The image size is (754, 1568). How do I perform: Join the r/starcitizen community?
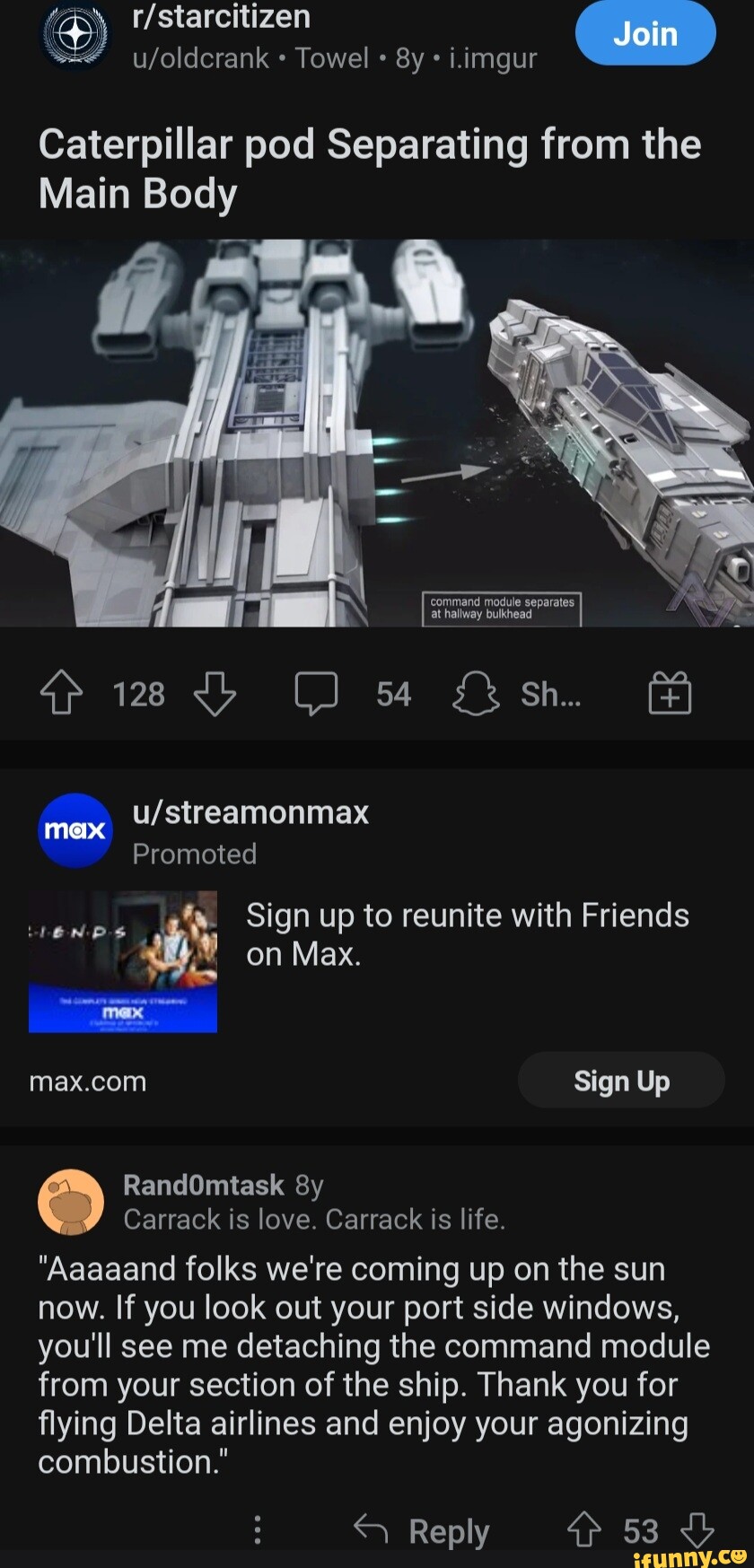click(644, 34)
